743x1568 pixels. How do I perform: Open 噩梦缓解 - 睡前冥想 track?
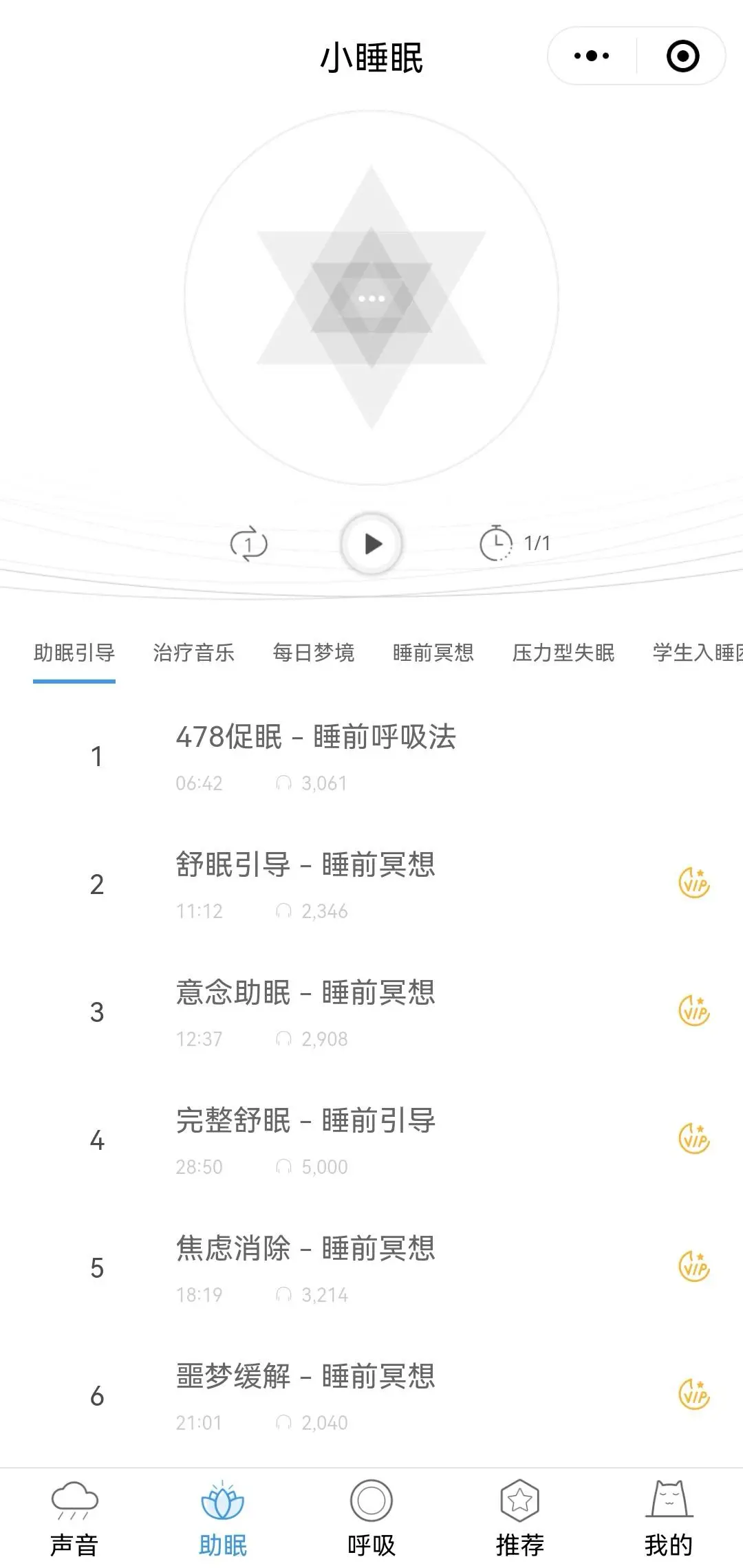pos(305,1377)
